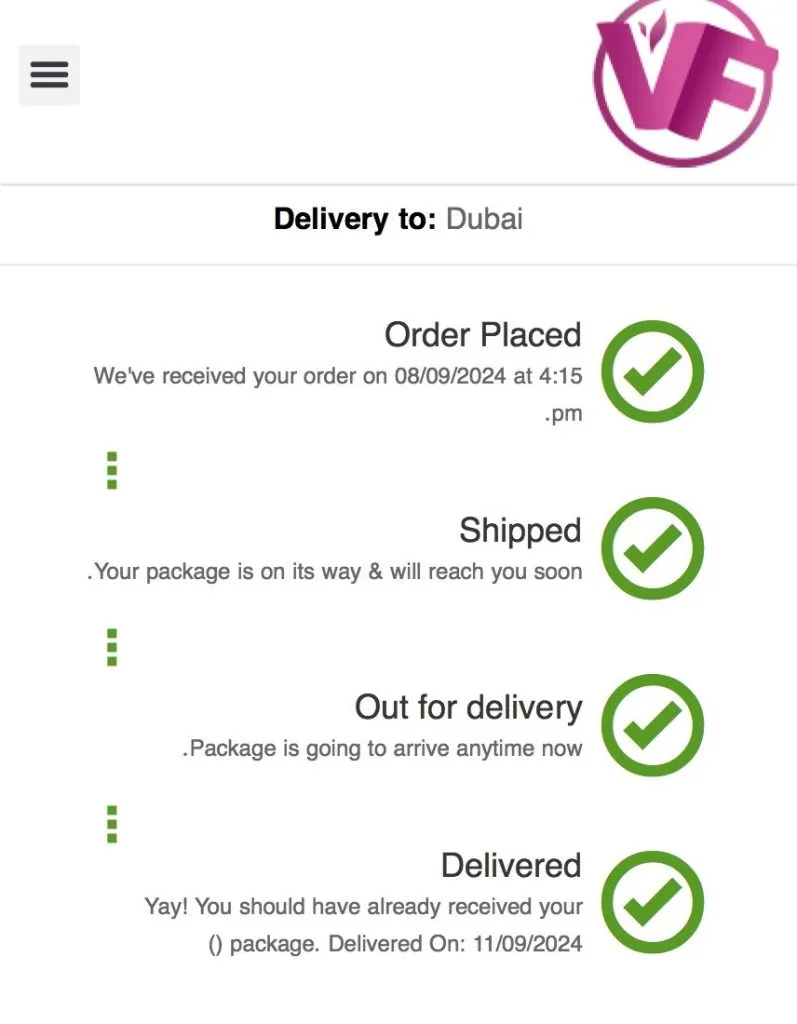Open the hamburger navigation menu

49,74
